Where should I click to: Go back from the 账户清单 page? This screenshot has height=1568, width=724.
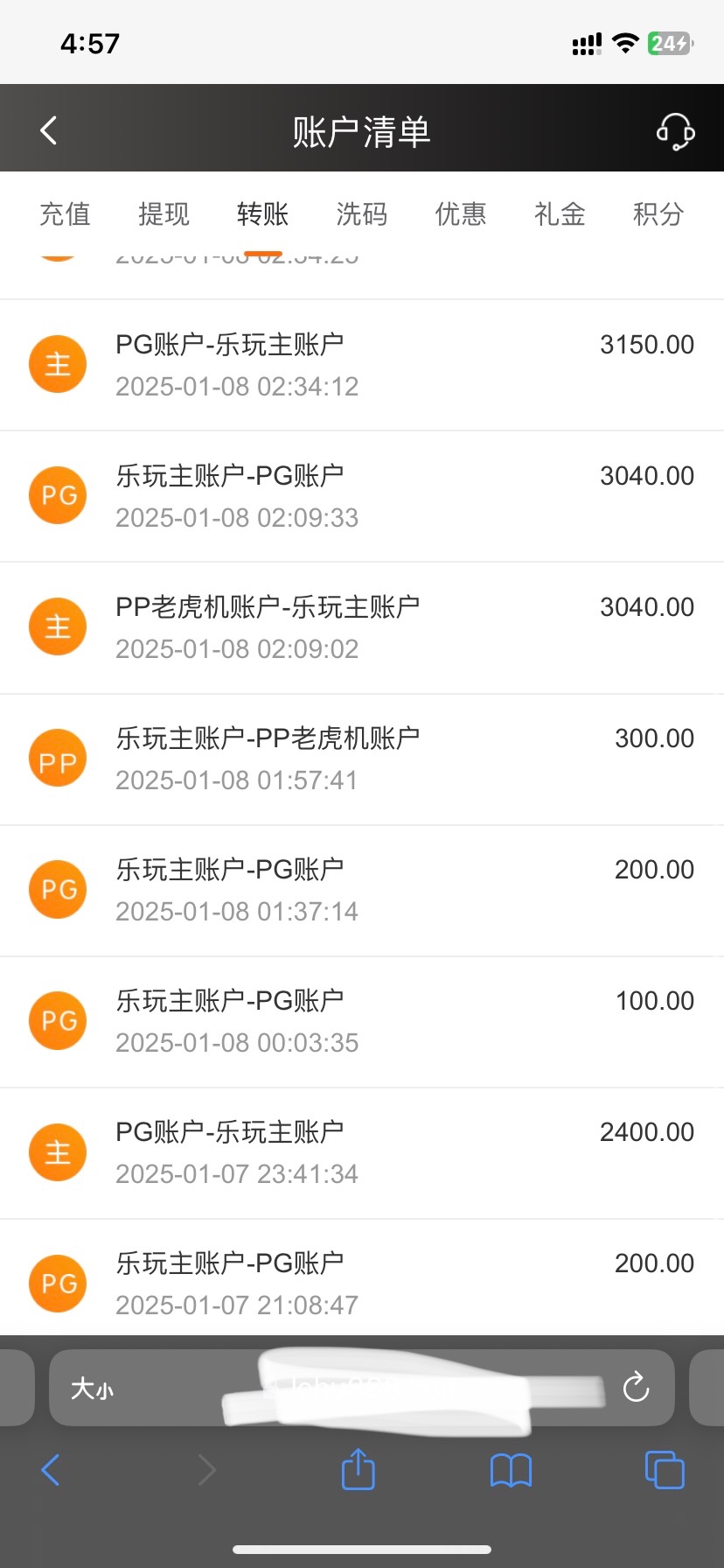click(x=49, y=130)
